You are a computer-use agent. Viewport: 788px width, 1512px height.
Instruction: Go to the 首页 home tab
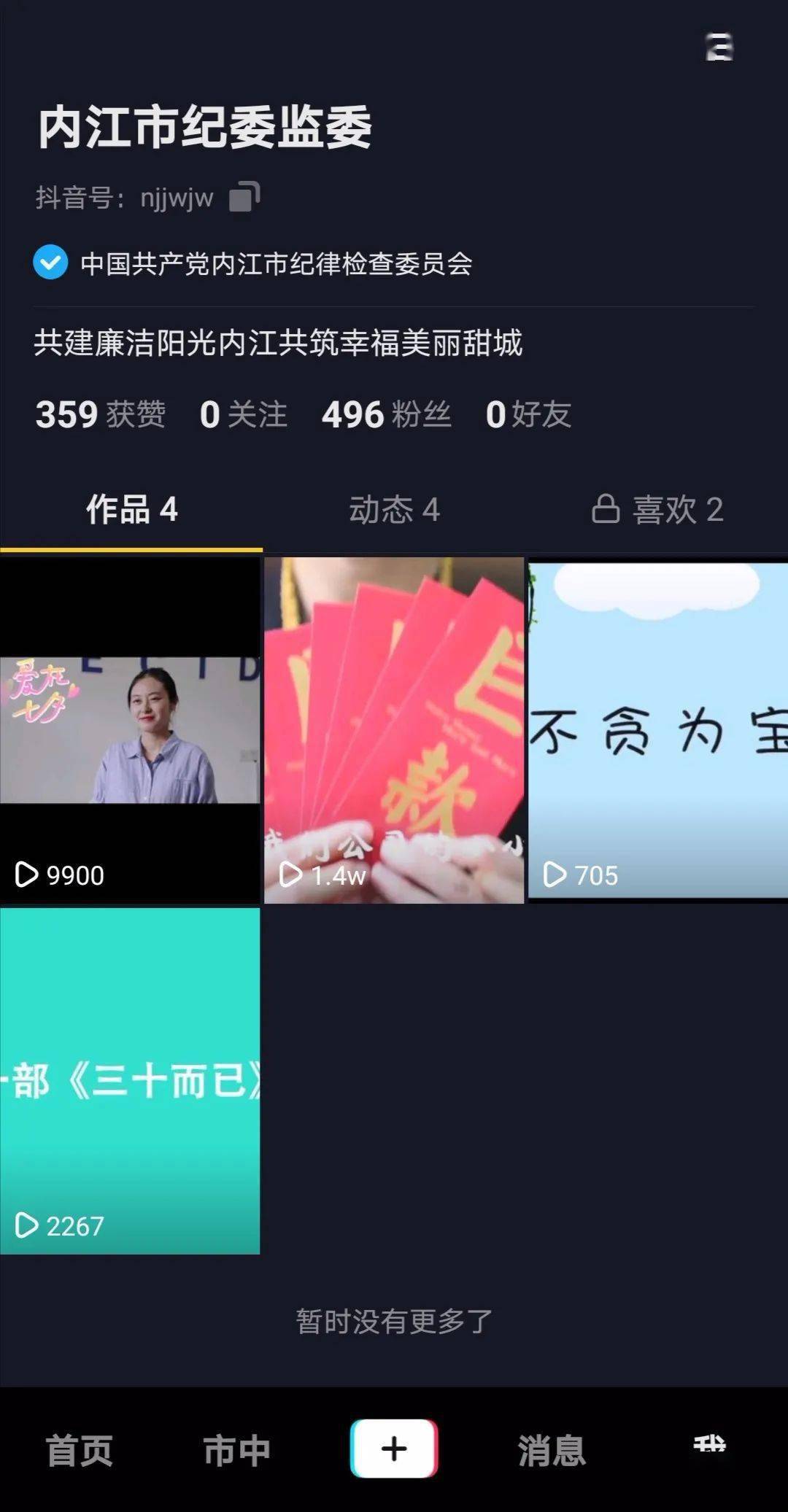click(x=79, y=1450)
